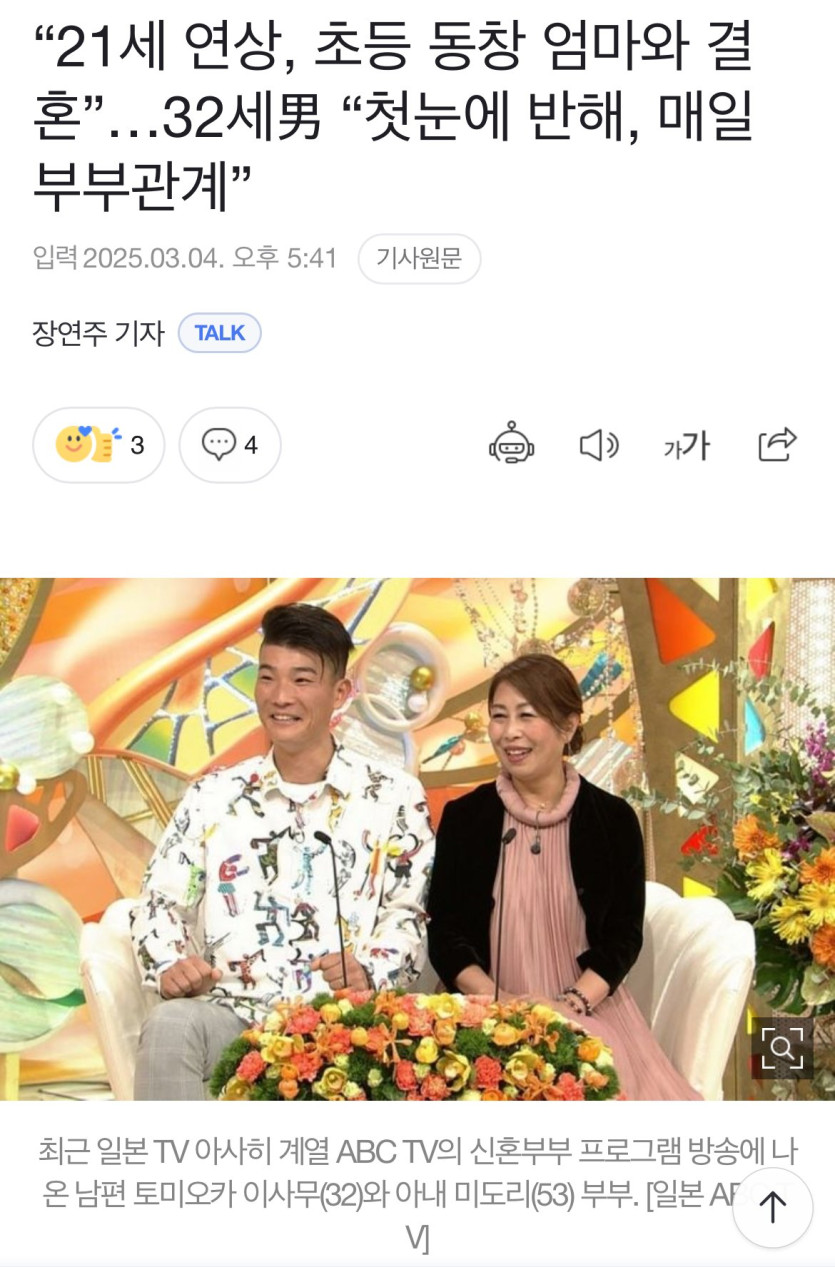Listen to the article with the speaker icon
Image resolution: width=835 pixels, height=1267 pixels.
click(x=598, y=445)
